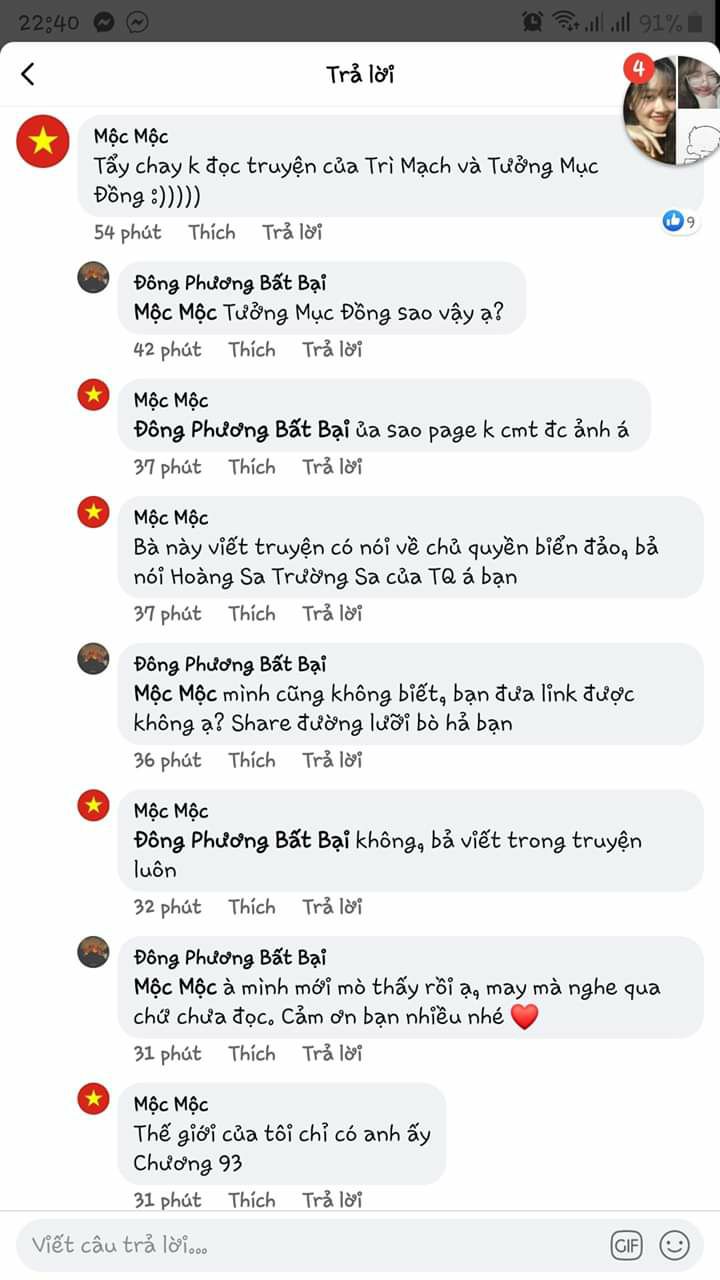Like the biển đảo comment from 37 phút

coord(251,613)
